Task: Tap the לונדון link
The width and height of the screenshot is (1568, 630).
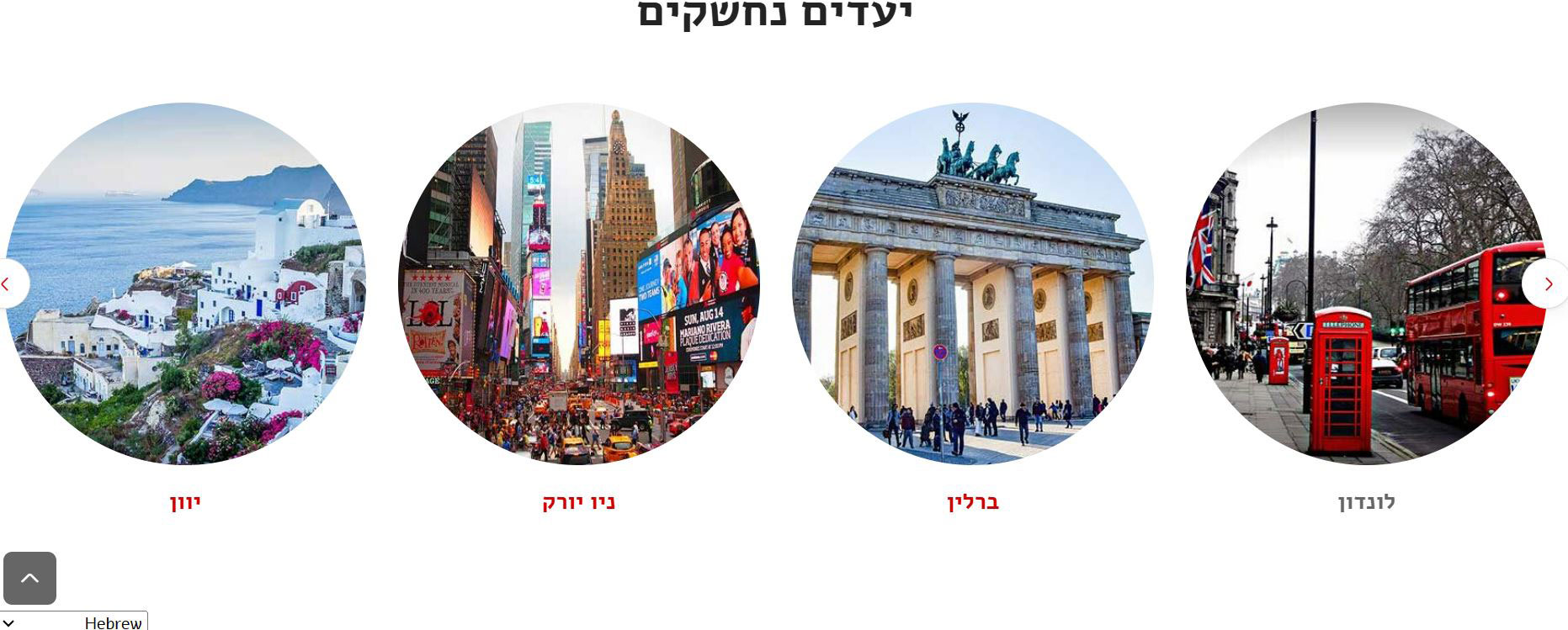Action: (1366, 502)
